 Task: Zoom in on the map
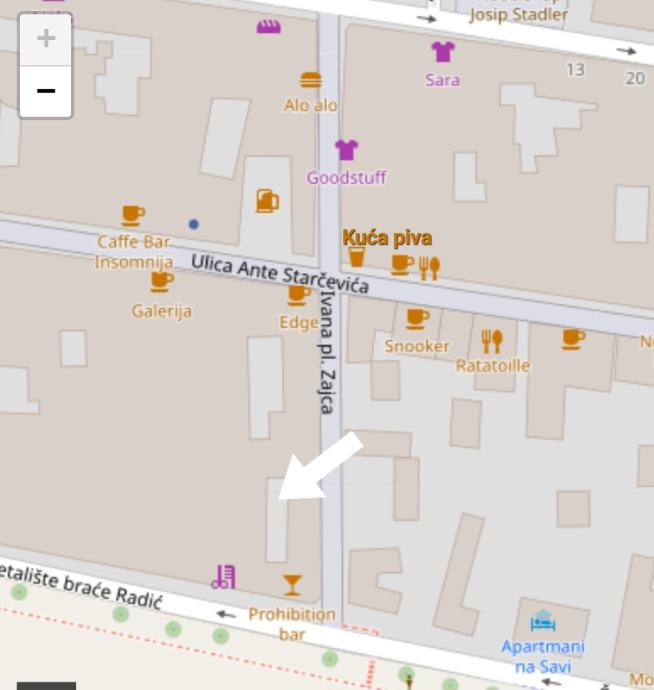(x=46, y=40)
